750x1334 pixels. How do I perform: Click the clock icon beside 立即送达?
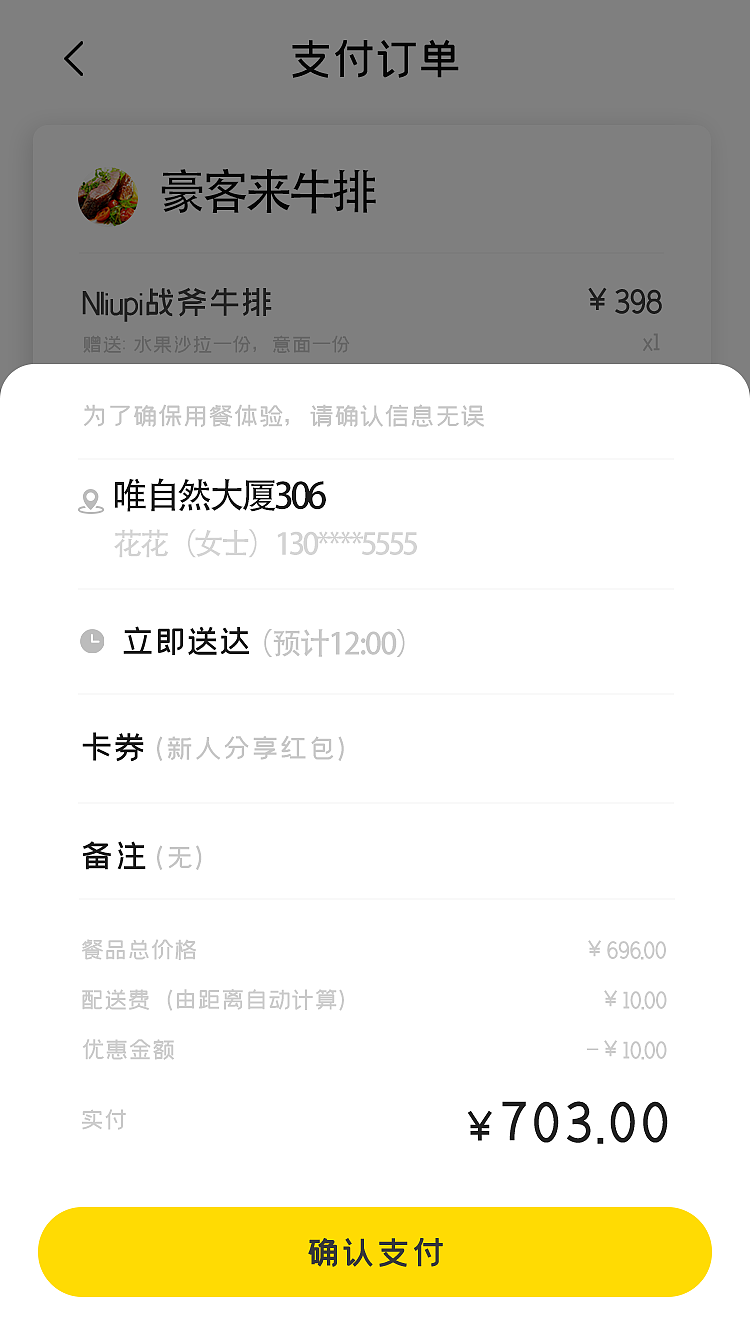[91, 641]
